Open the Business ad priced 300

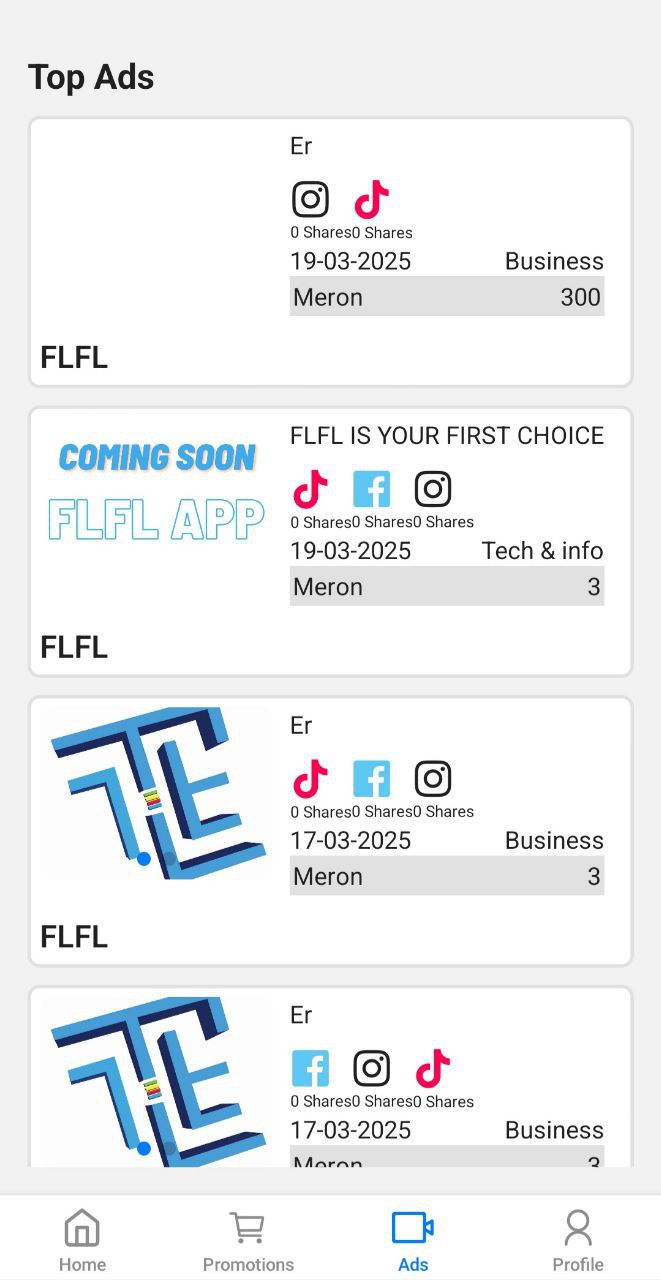331,252
